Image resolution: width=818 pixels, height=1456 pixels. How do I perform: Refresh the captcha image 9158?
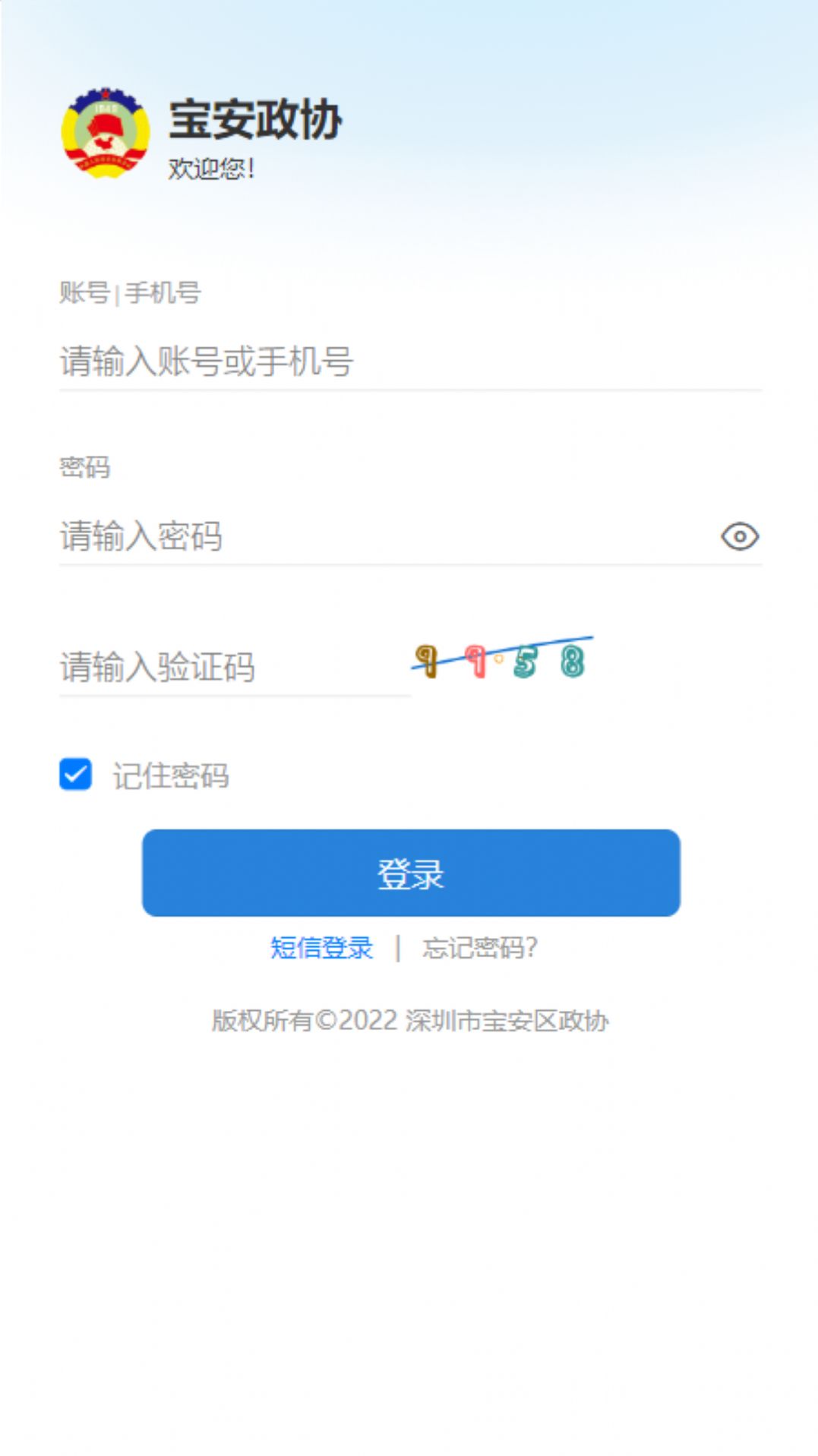[501, 660]
